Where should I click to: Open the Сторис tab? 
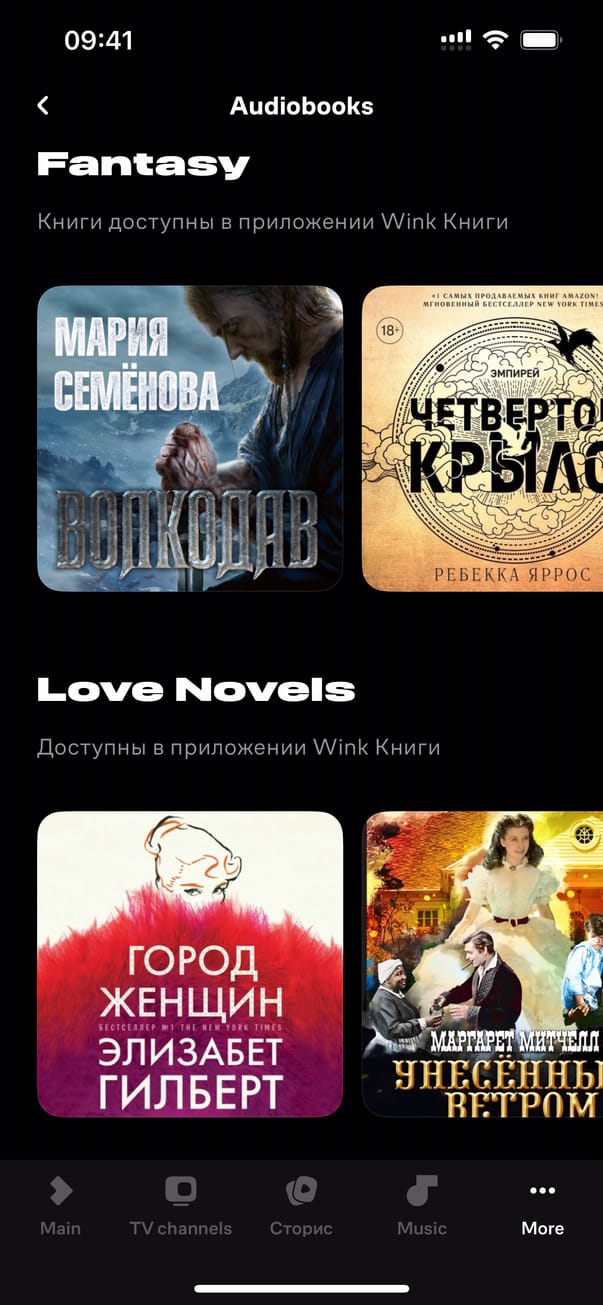pos(301,1206)
